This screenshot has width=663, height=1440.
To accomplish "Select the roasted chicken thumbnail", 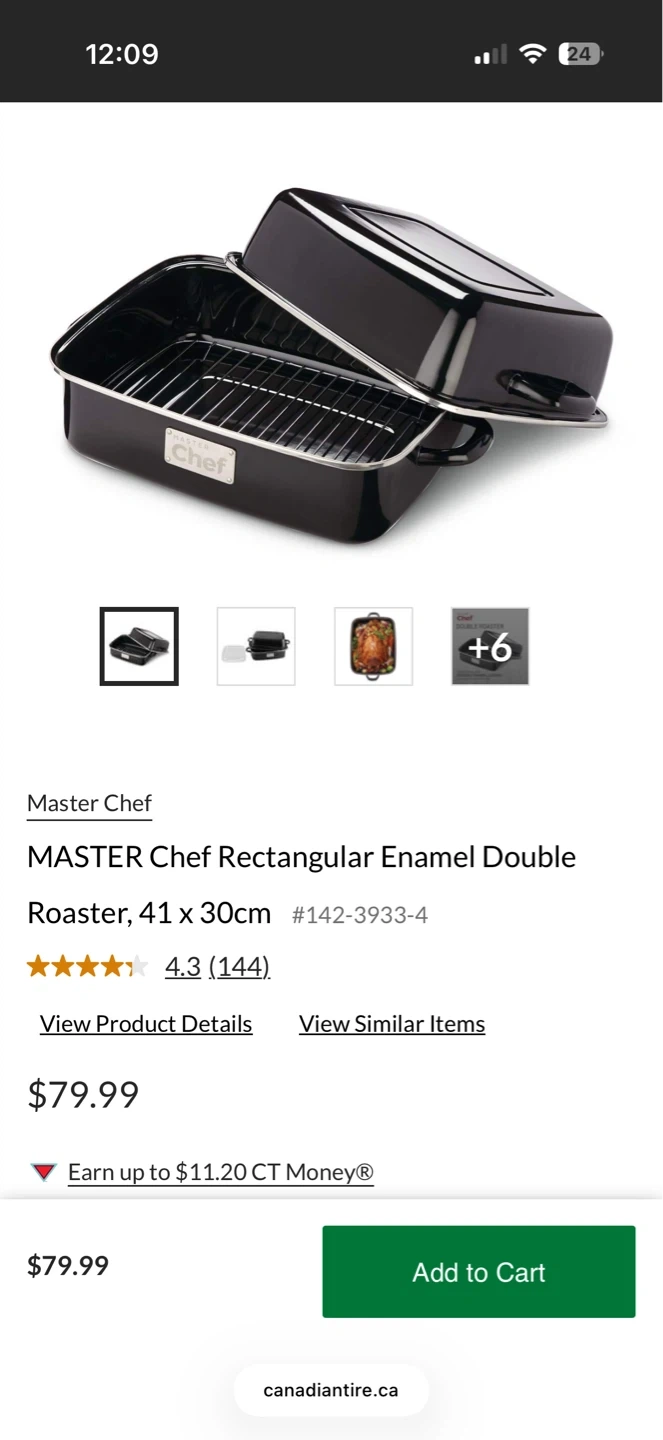I will [373, 646].
